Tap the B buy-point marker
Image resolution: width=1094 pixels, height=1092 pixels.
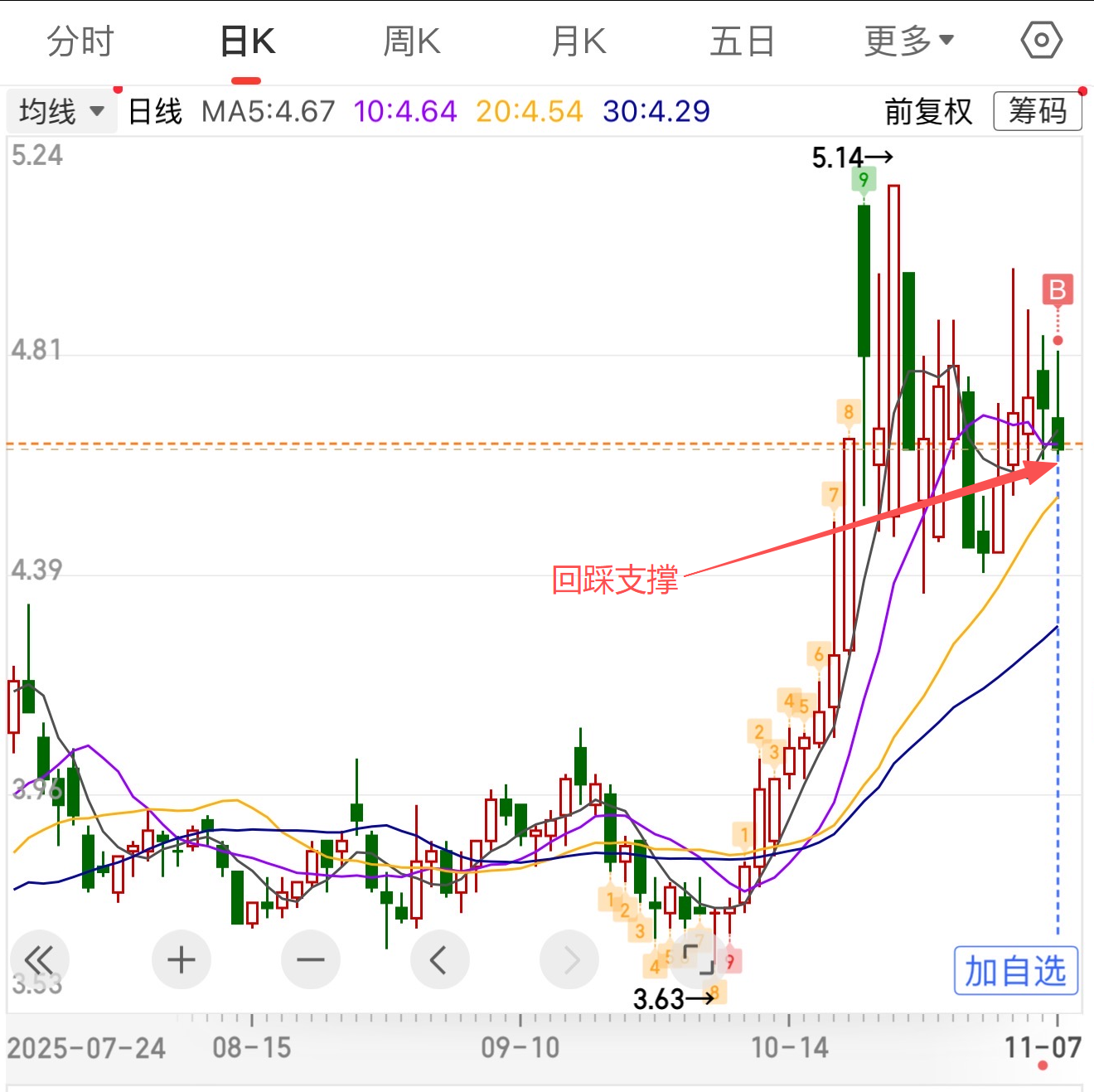(x=1057, y=290)
